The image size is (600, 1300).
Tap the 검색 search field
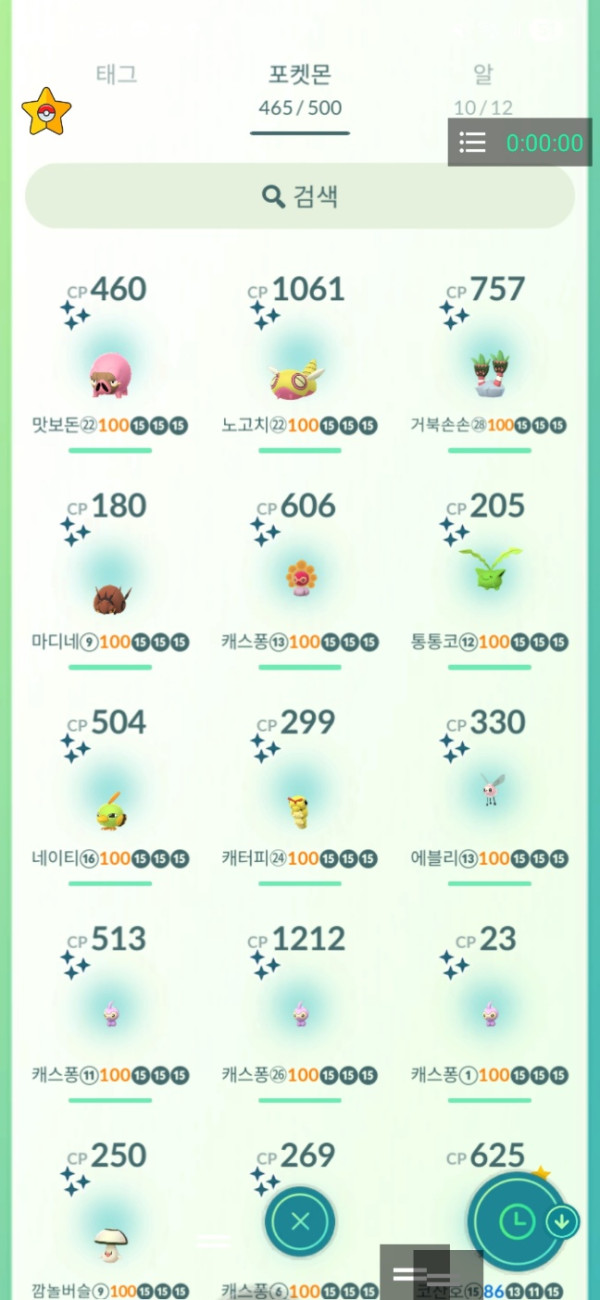tap(300, 196)
